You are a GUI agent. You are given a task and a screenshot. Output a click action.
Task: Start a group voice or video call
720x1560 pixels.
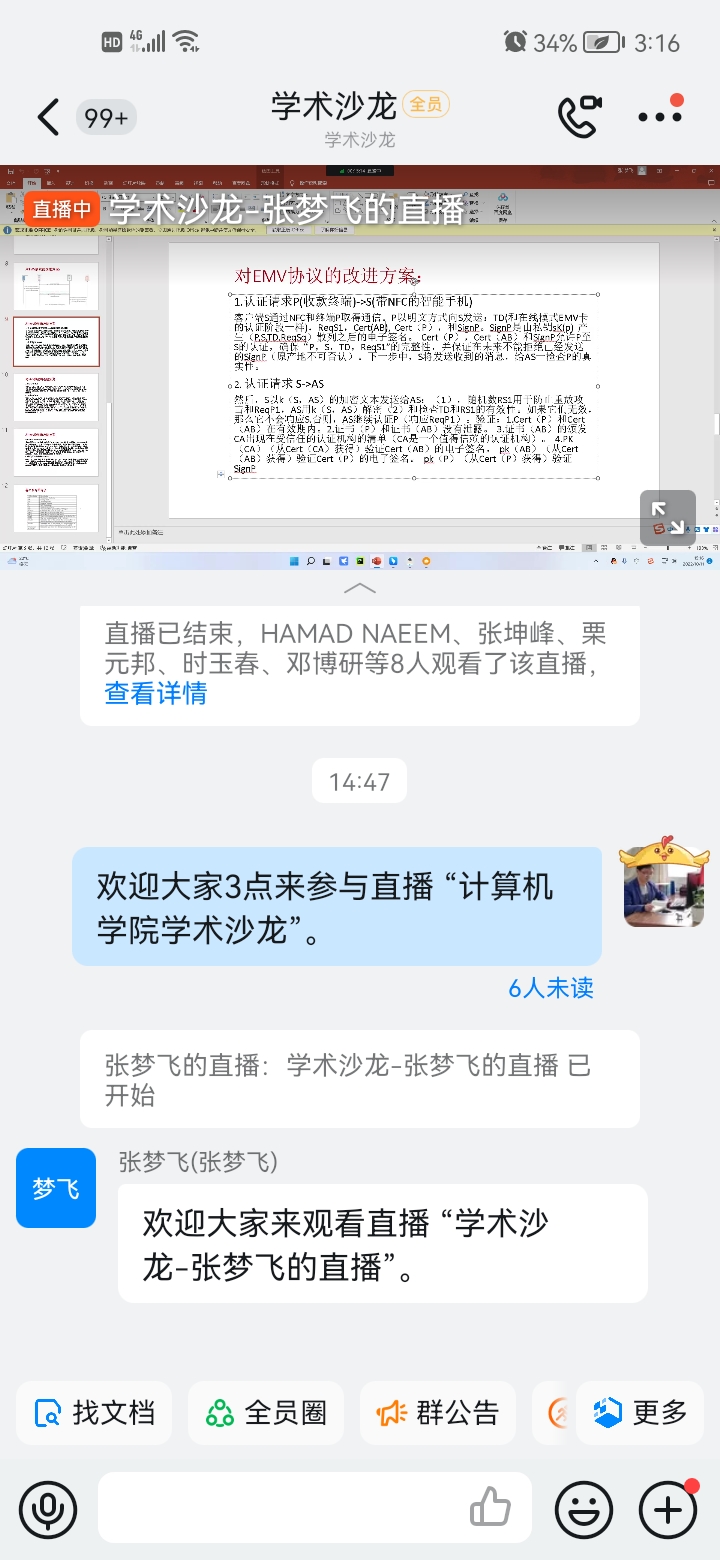click(580, 117)
